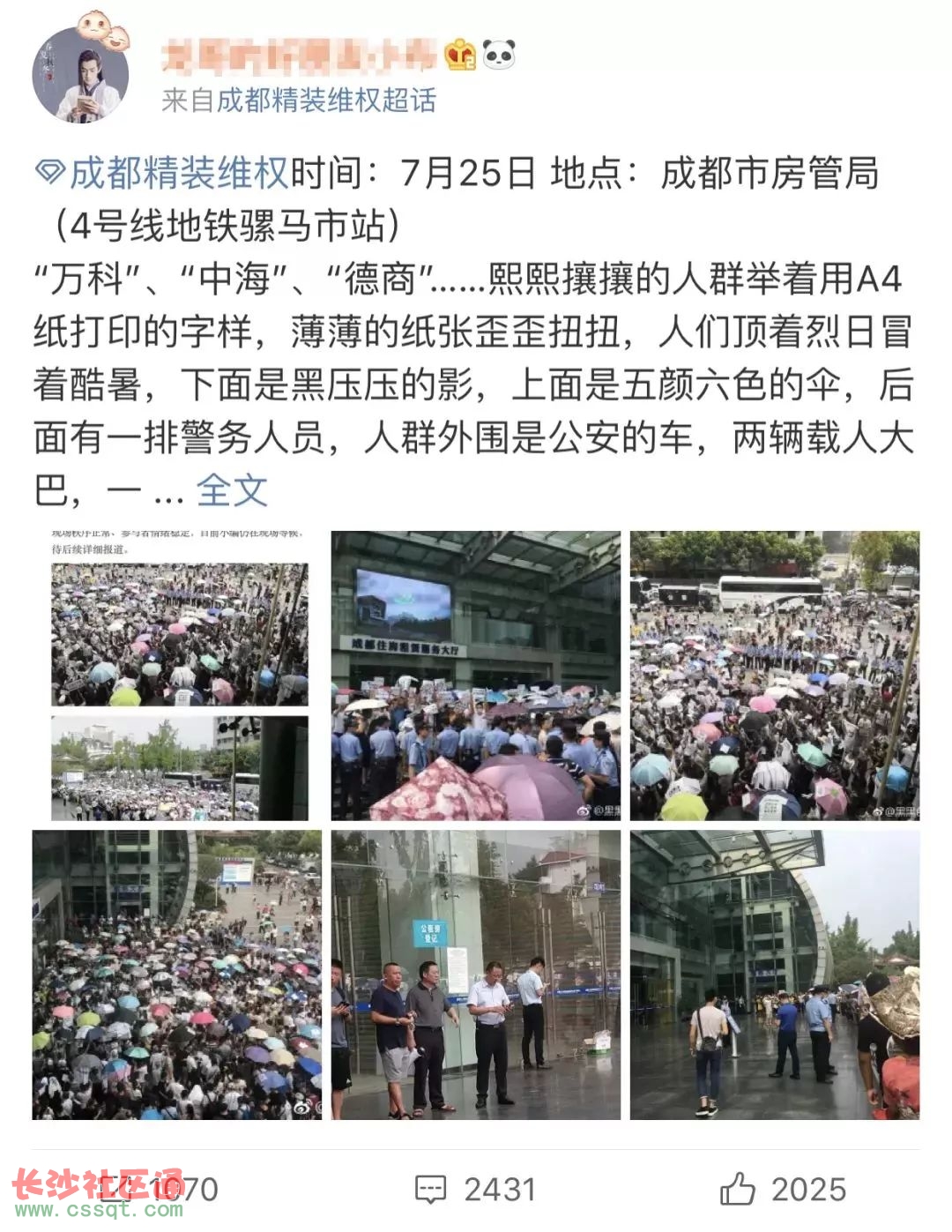Open the 成都精装维权 super topic tag

(x=164, y=172)
